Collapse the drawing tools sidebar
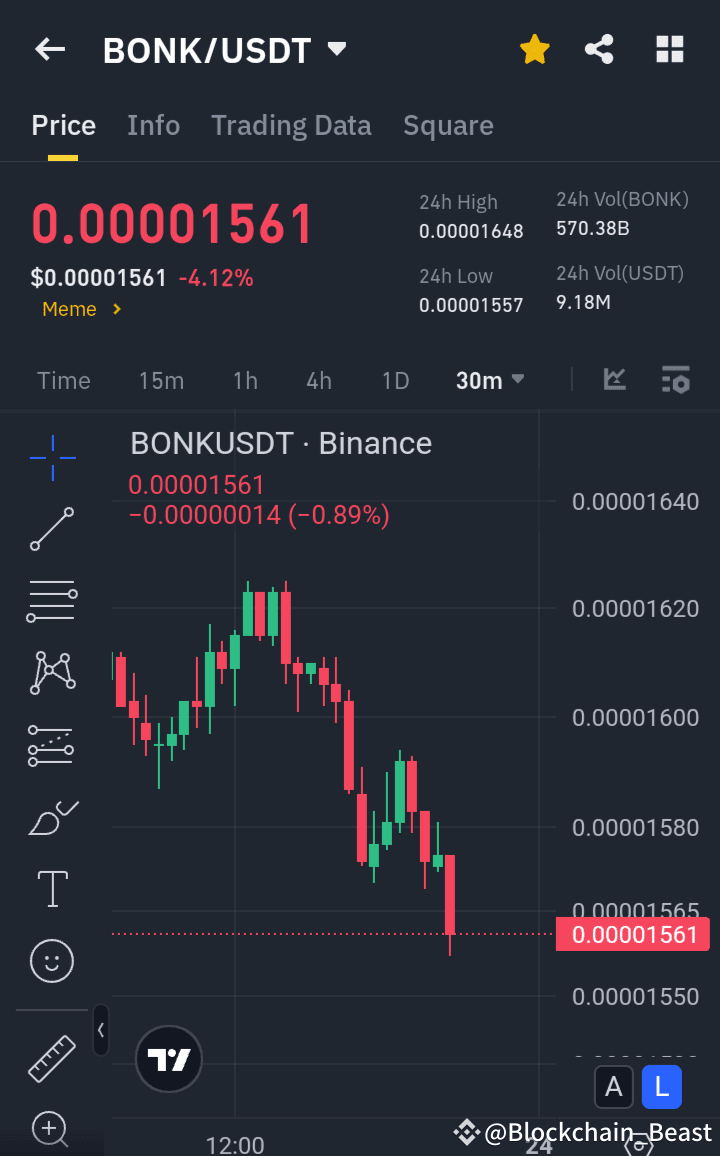Viewport: 720px width, 1156px height. [x=100, y=1031]
